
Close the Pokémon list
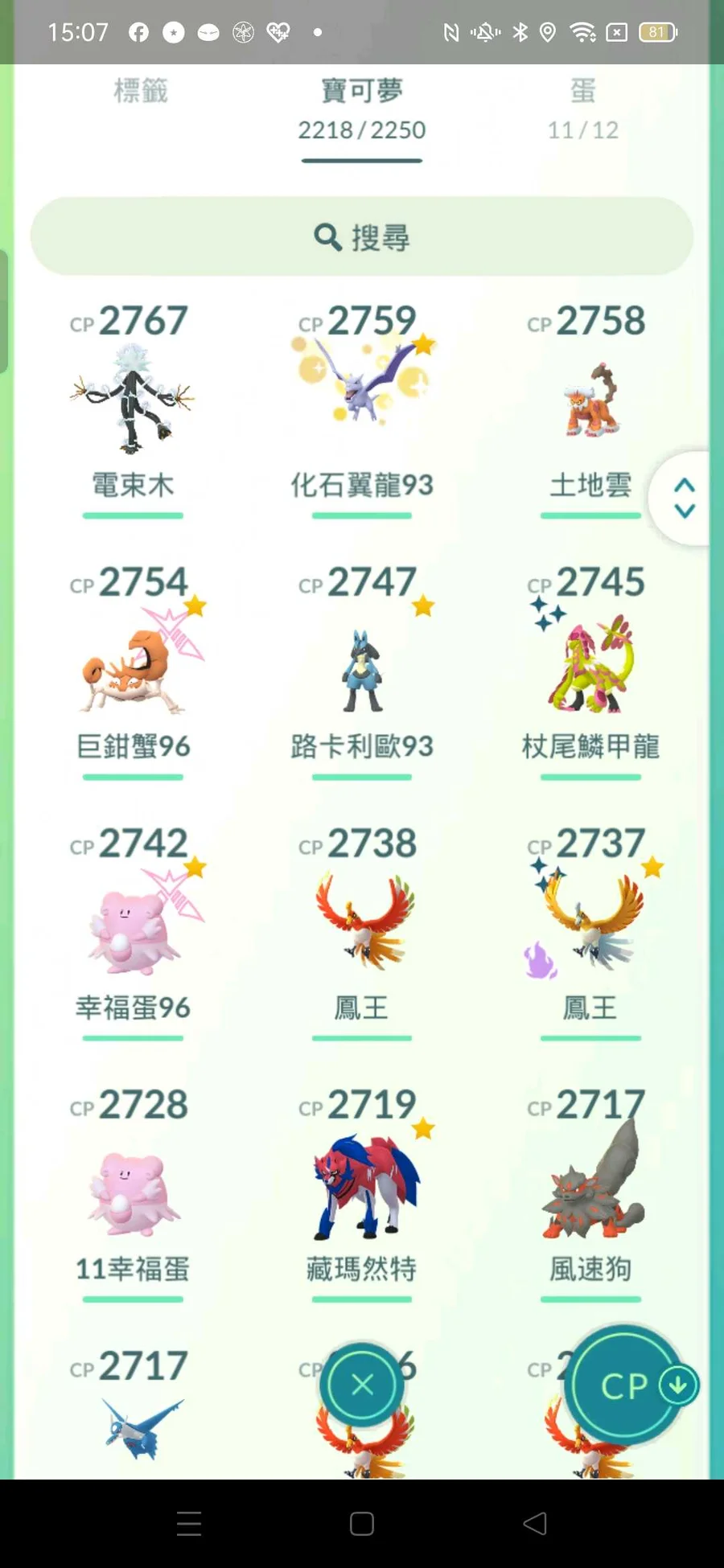click(362, 1385)
